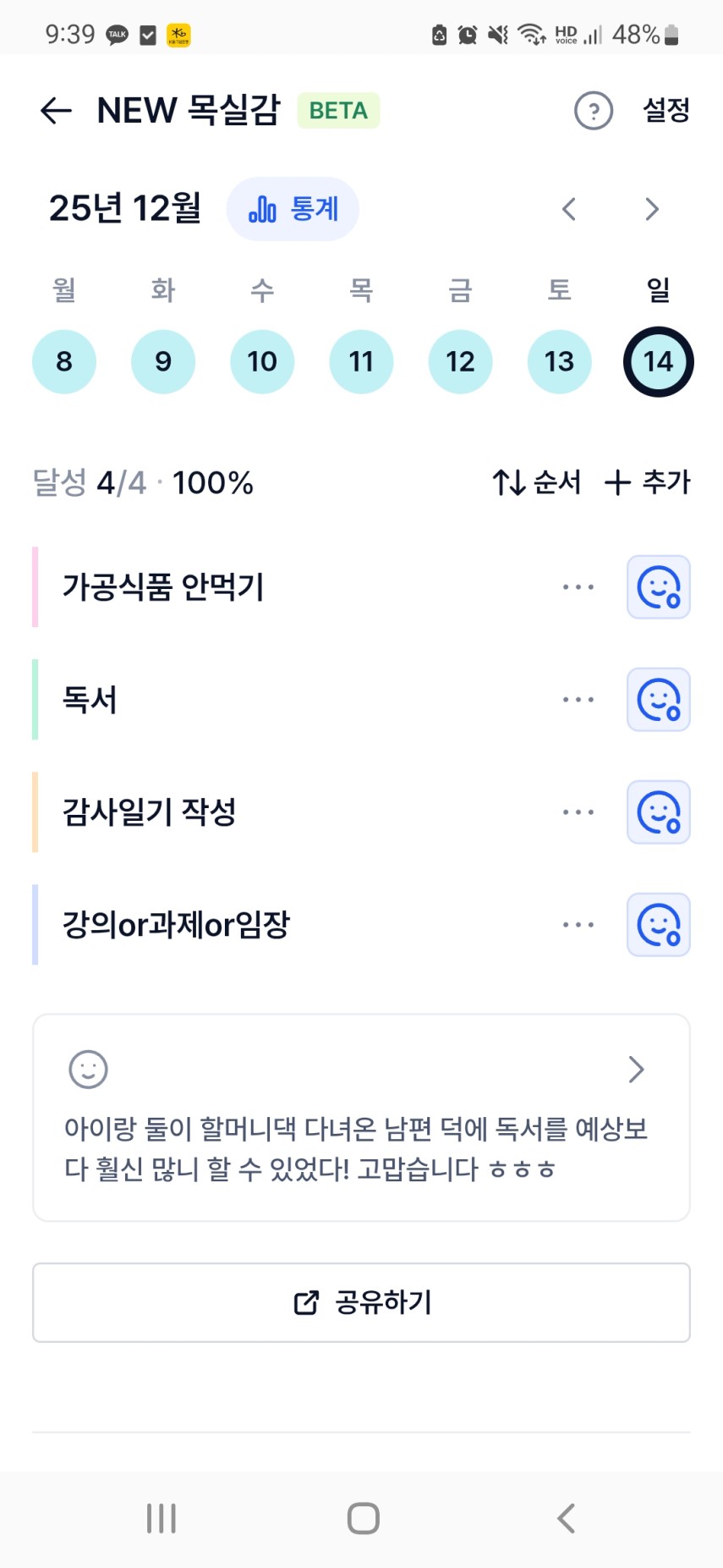Go to the next week
Image resolution: width=723 pixels, height=1568 pixels.
pos(651,209)
